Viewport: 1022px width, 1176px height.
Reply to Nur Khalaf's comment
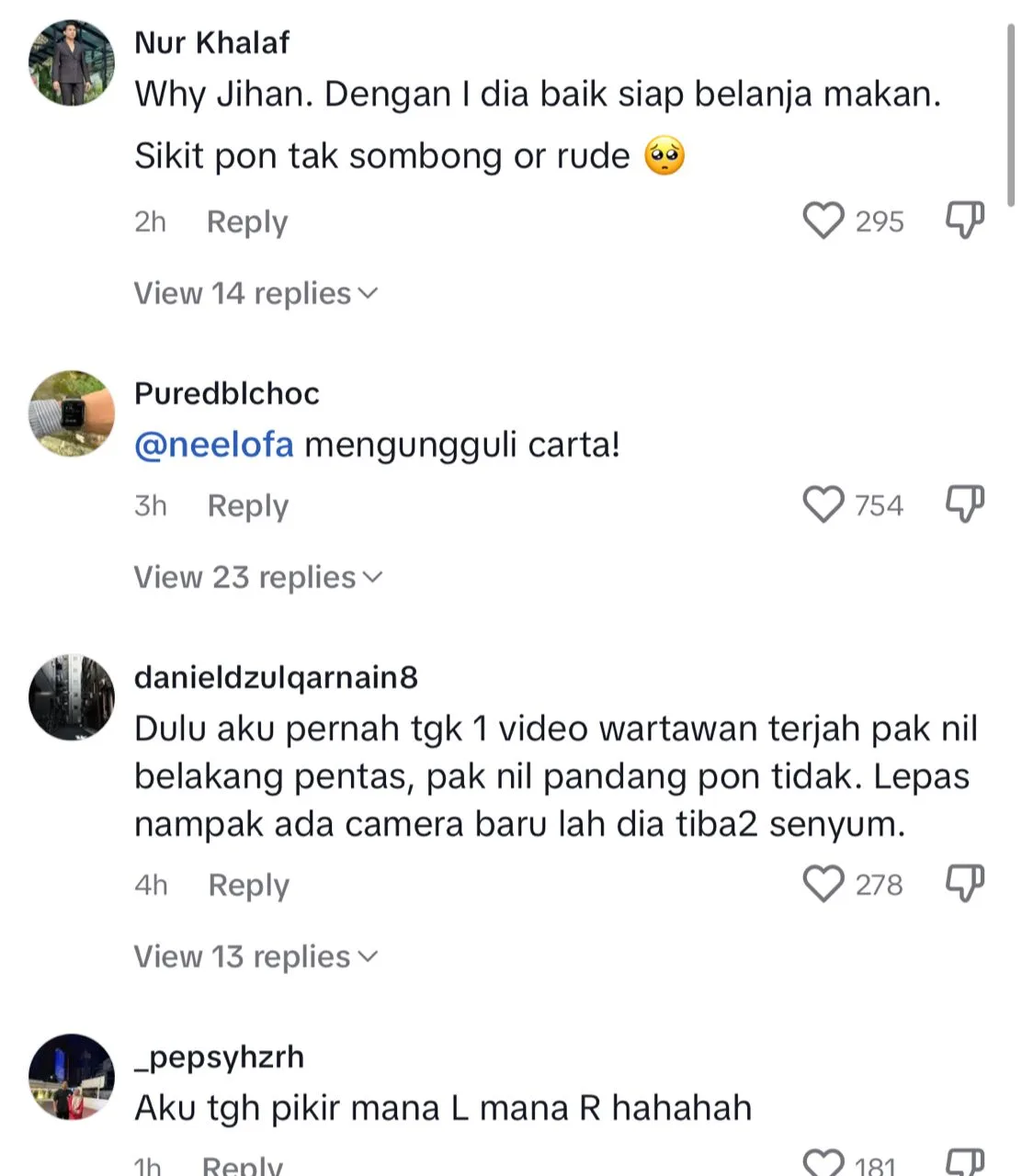(x=247, y=221)
